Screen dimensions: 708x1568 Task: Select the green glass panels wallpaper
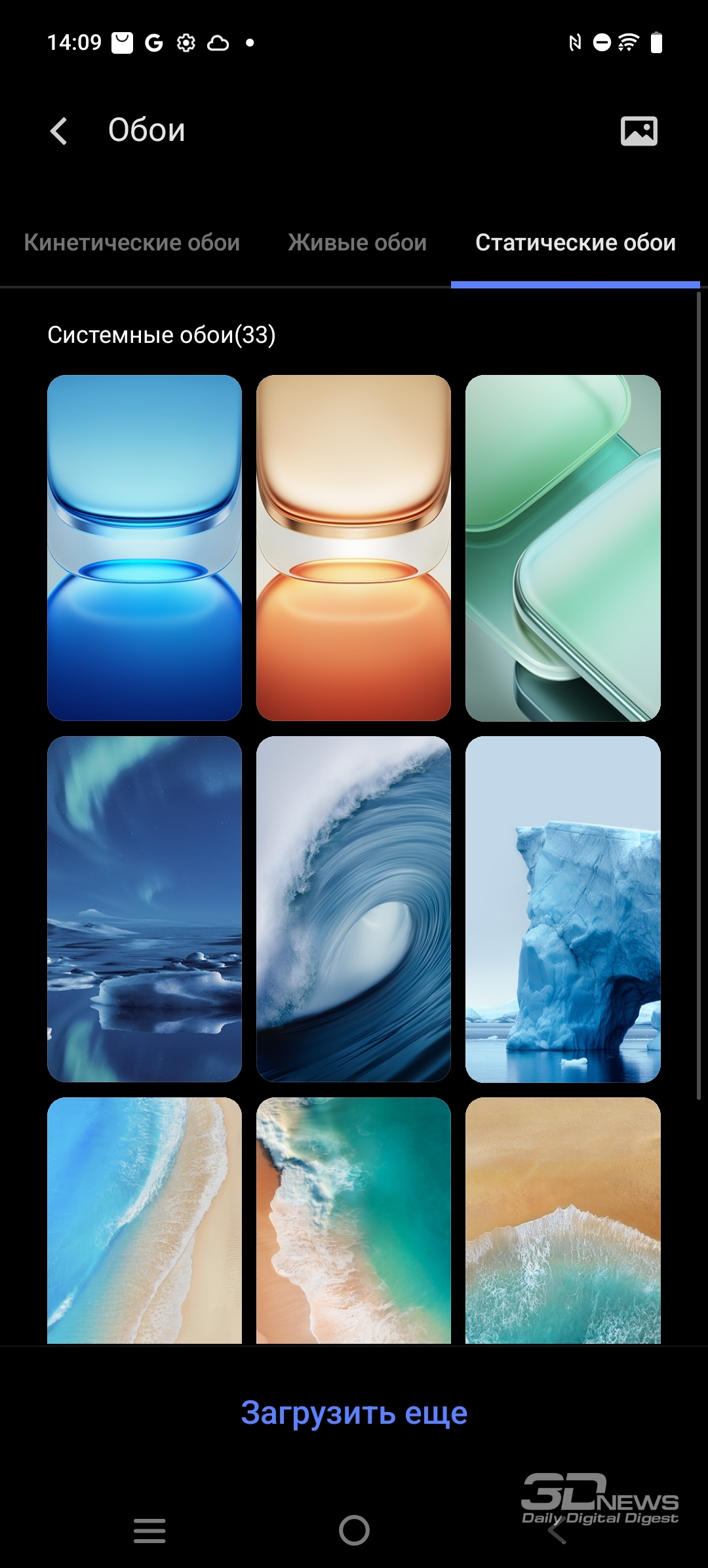click(563, 548)
